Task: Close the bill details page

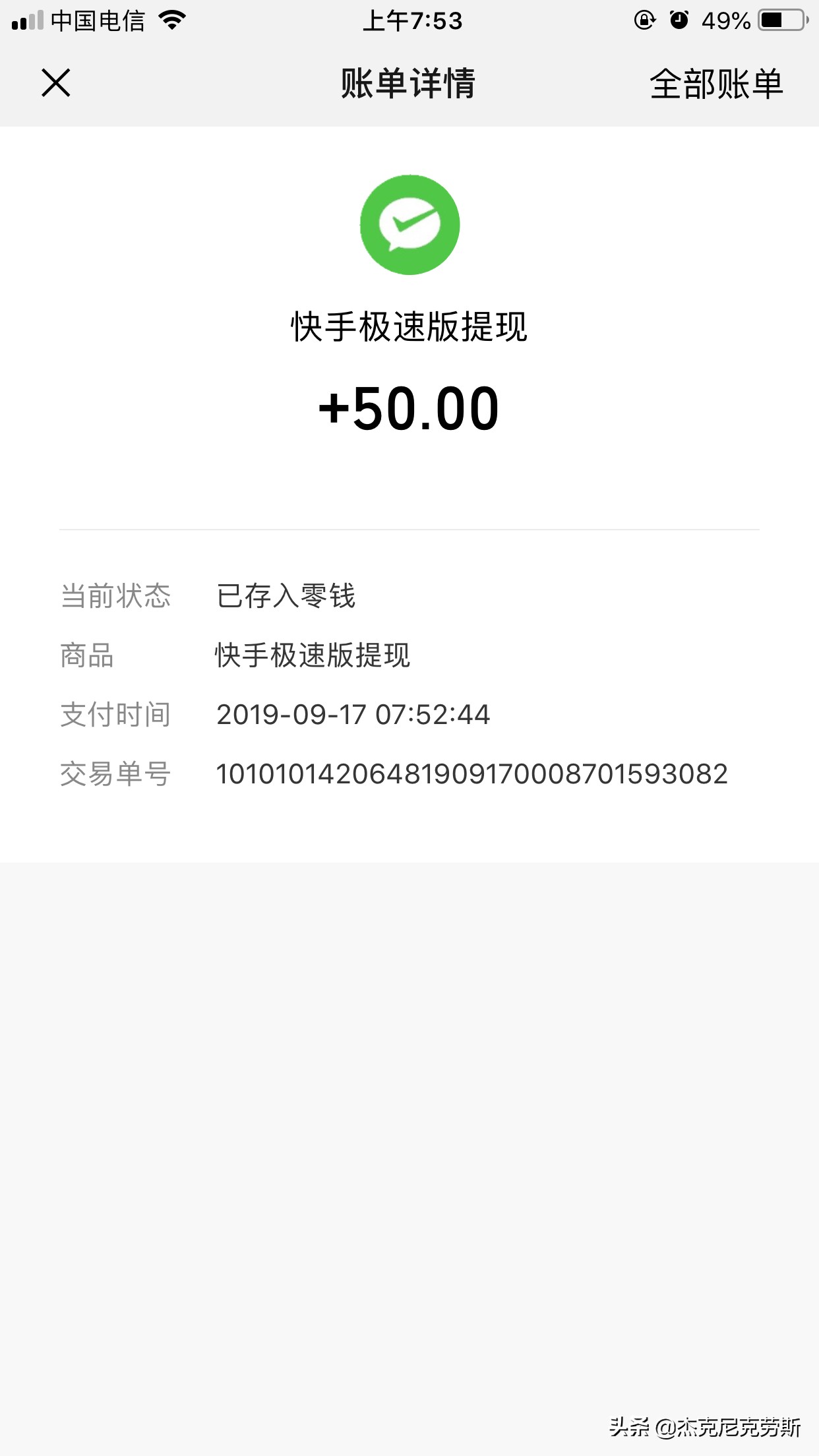Action: [x=56, y=83]
